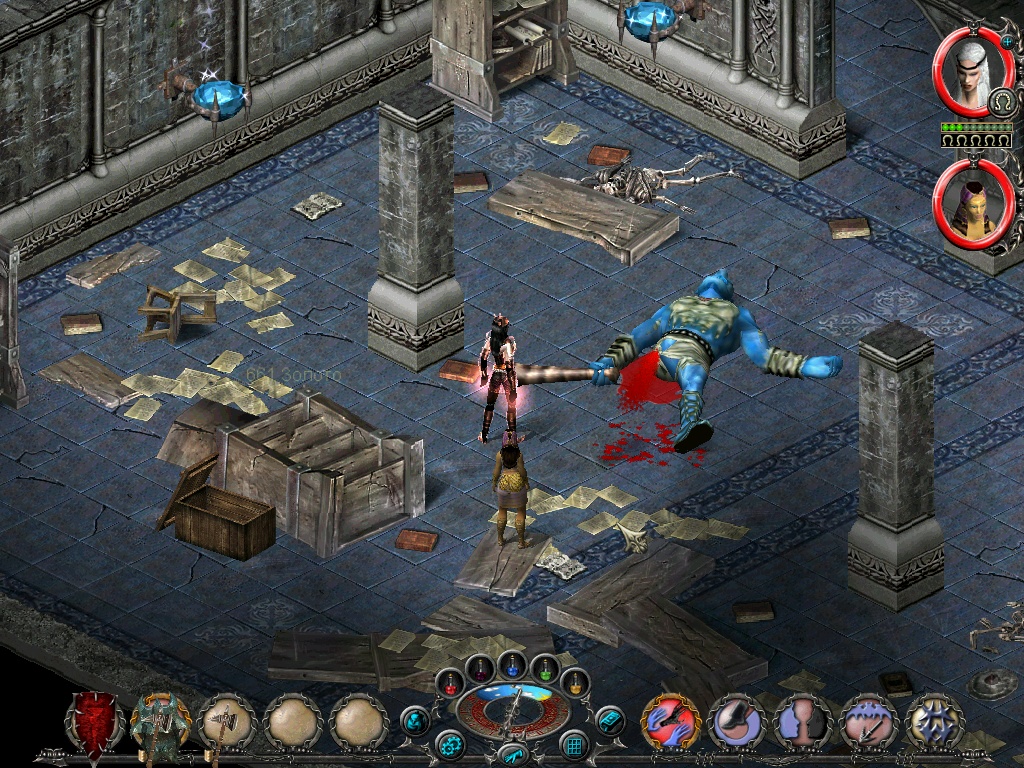Image resolution: width=1024 pixels, height=768 pixels.
Task: Select the white-haired heroine portrait
Action: click(973, 72)
